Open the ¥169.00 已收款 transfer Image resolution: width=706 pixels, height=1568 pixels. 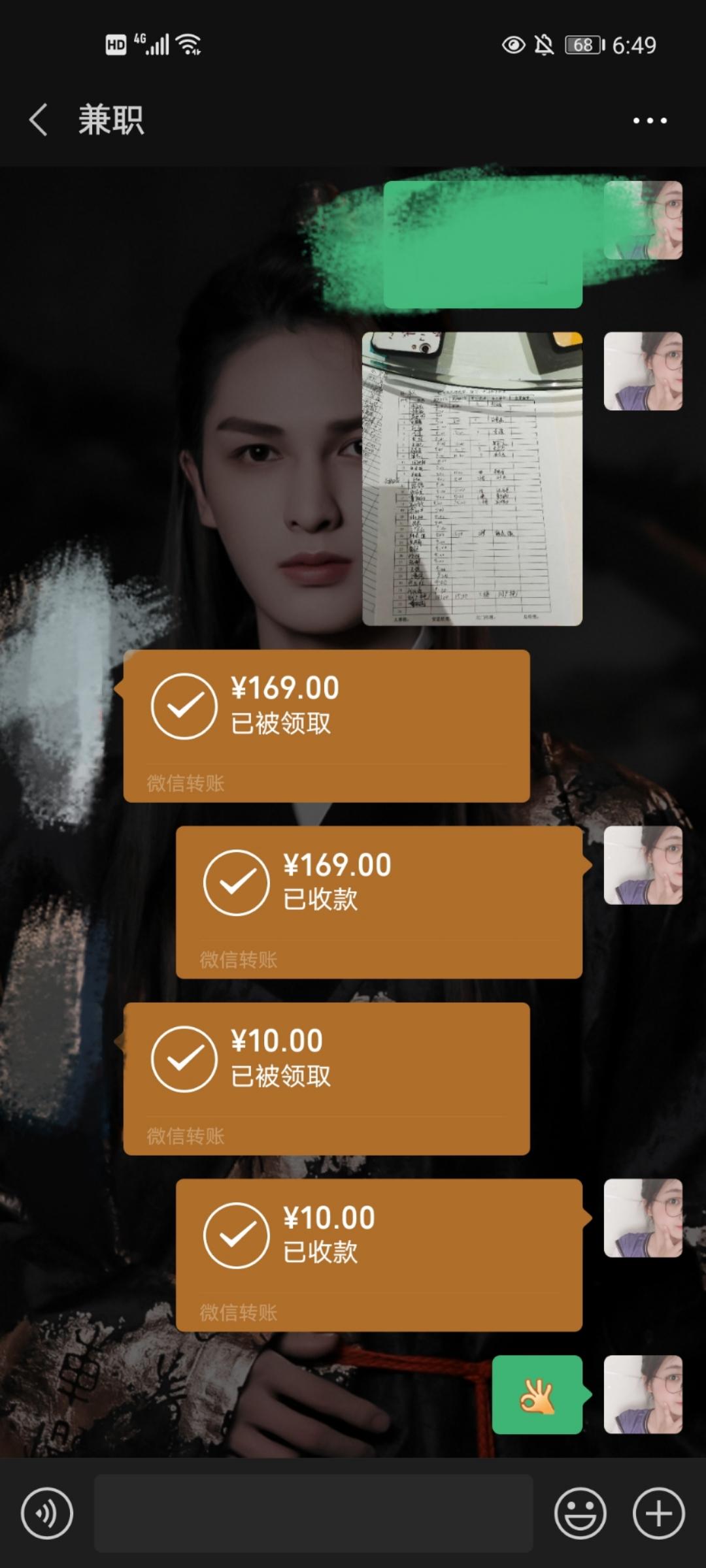[378, 902]
